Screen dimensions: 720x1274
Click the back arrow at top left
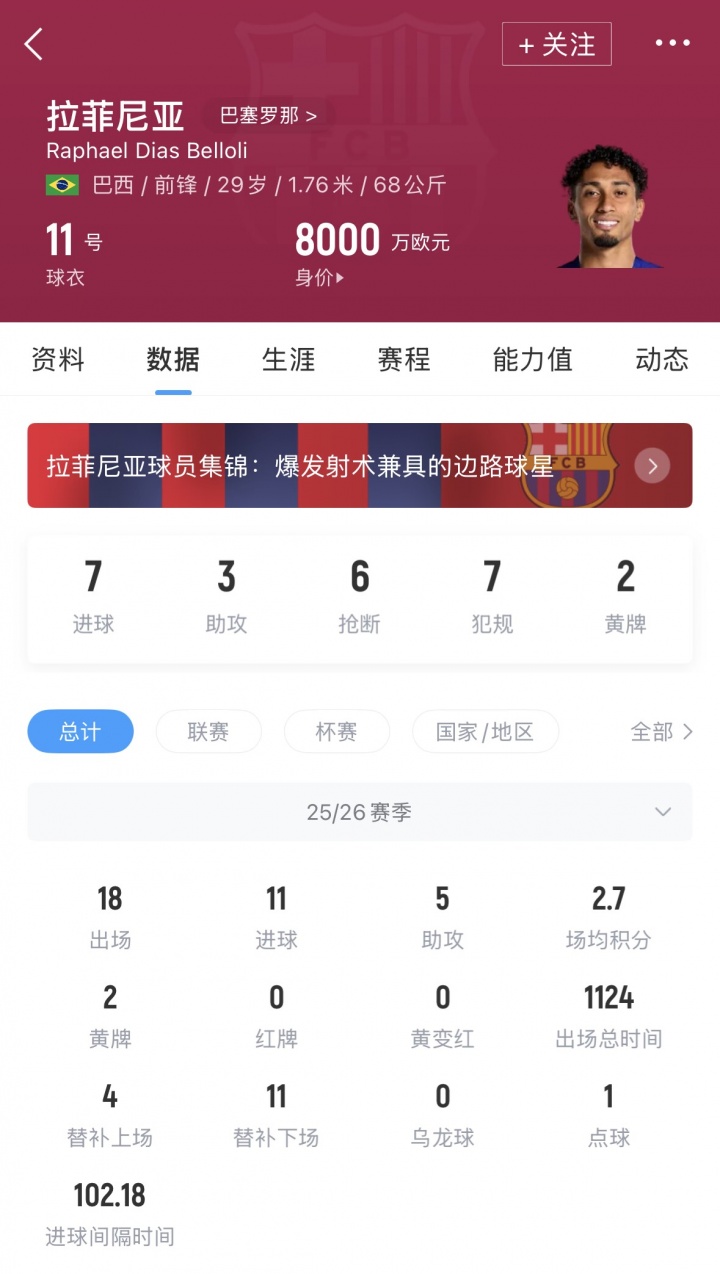pyautogui.click(x=33, y=44)
